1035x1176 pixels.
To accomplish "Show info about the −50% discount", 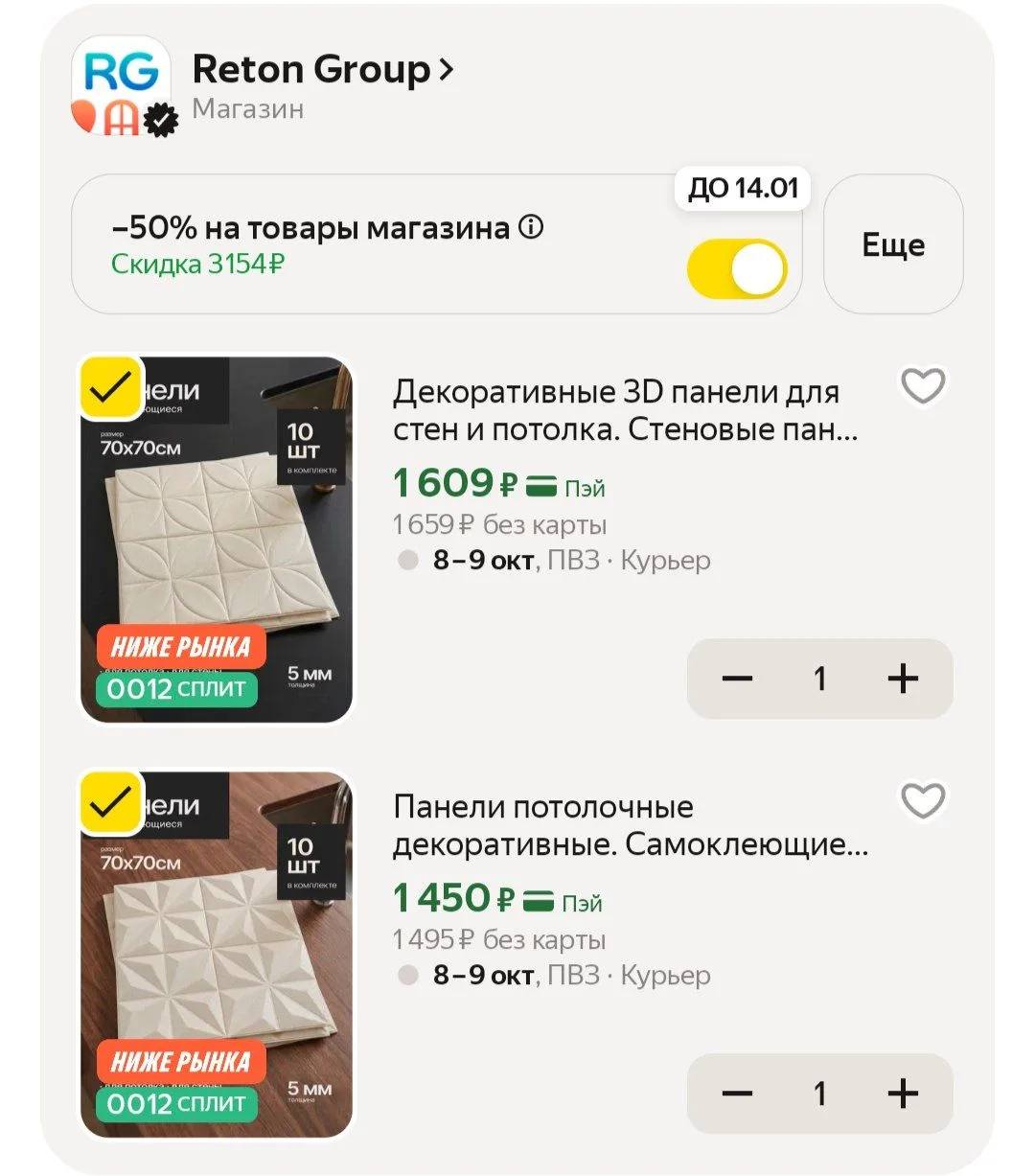I will (x=531, y=227).
